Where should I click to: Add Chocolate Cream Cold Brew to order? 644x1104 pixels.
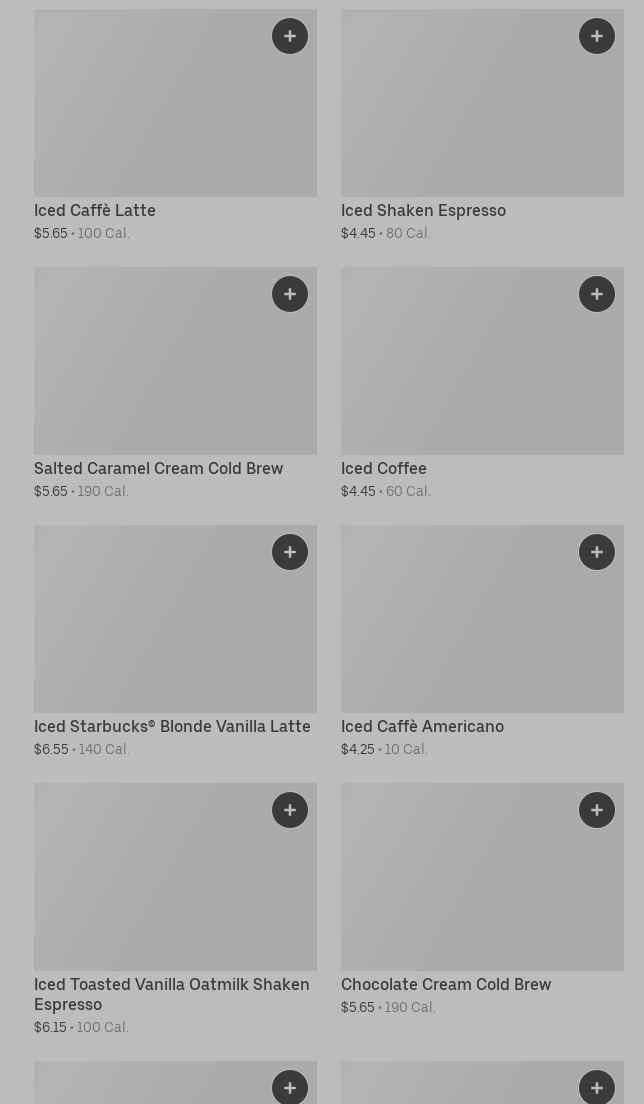(x=597, y=810)
